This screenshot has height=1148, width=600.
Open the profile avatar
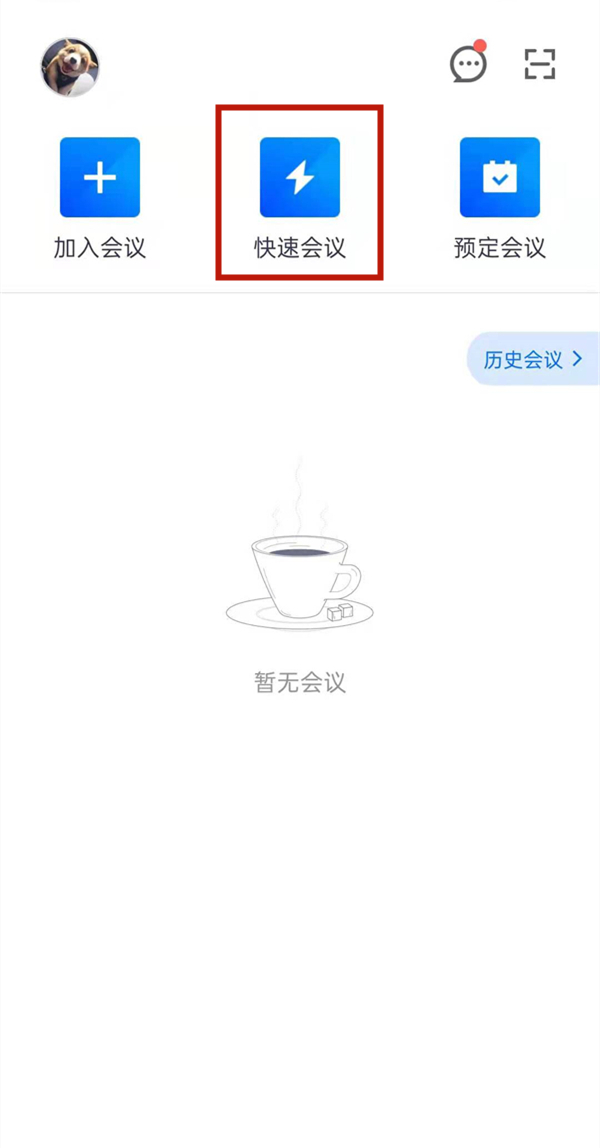(70, 67)
